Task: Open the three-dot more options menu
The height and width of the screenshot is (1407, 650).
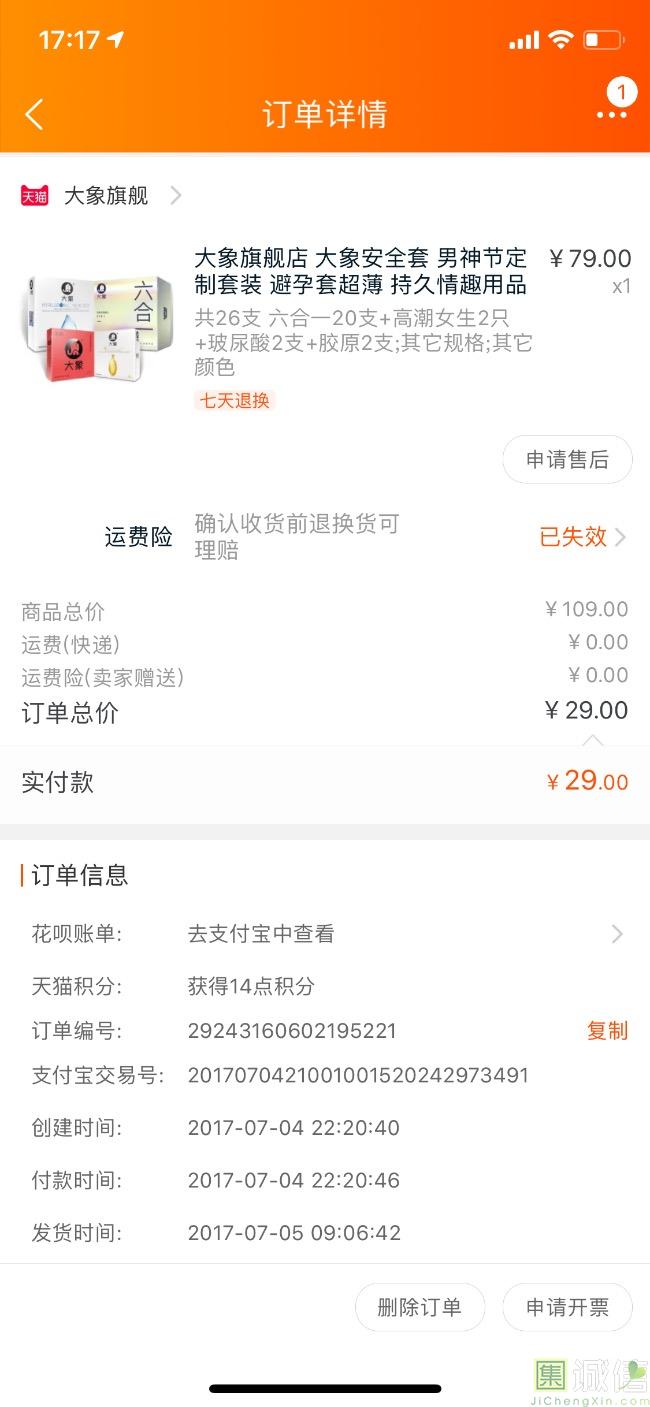Action: (611, 114)
